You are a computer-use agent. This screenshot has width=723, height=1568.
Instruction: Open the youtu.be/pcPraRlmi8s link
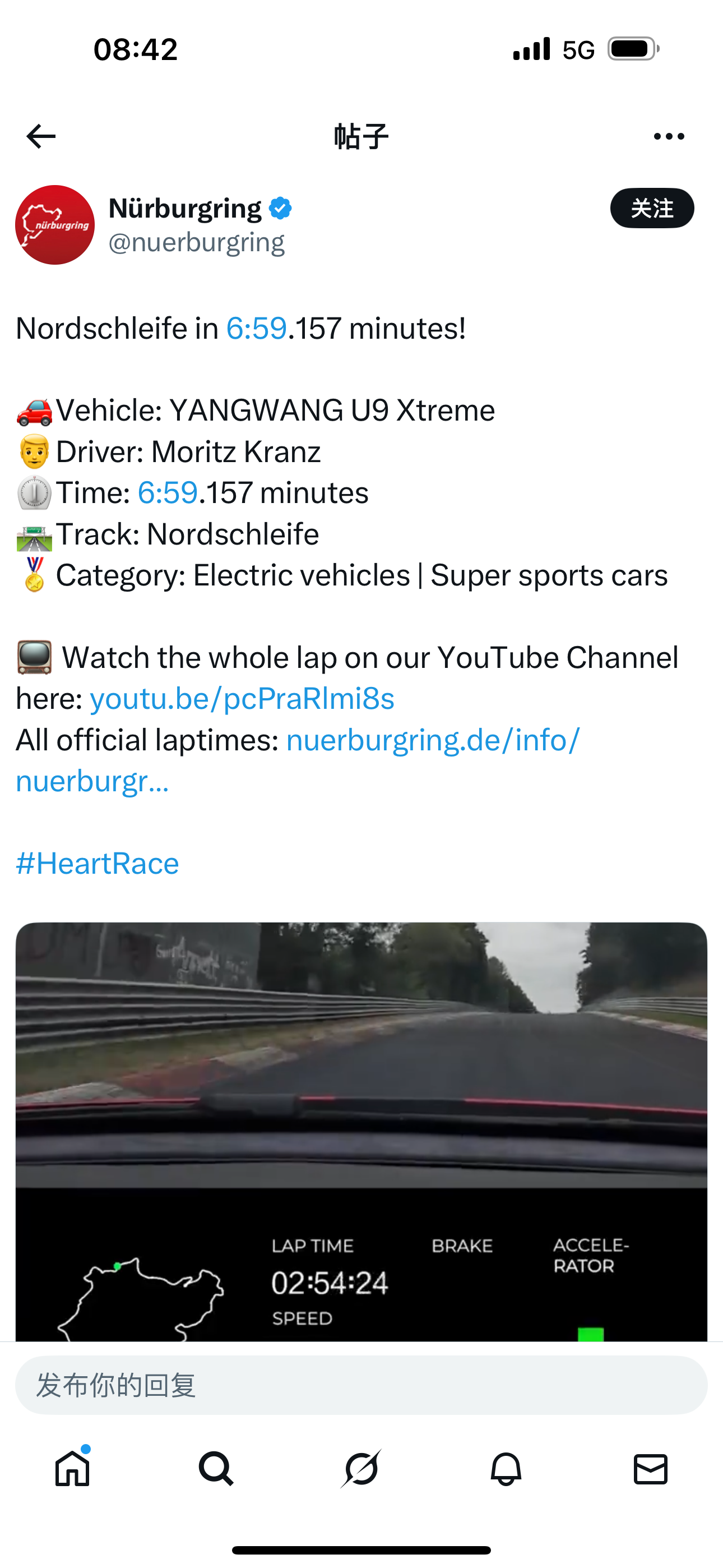[x=242, y=698]
